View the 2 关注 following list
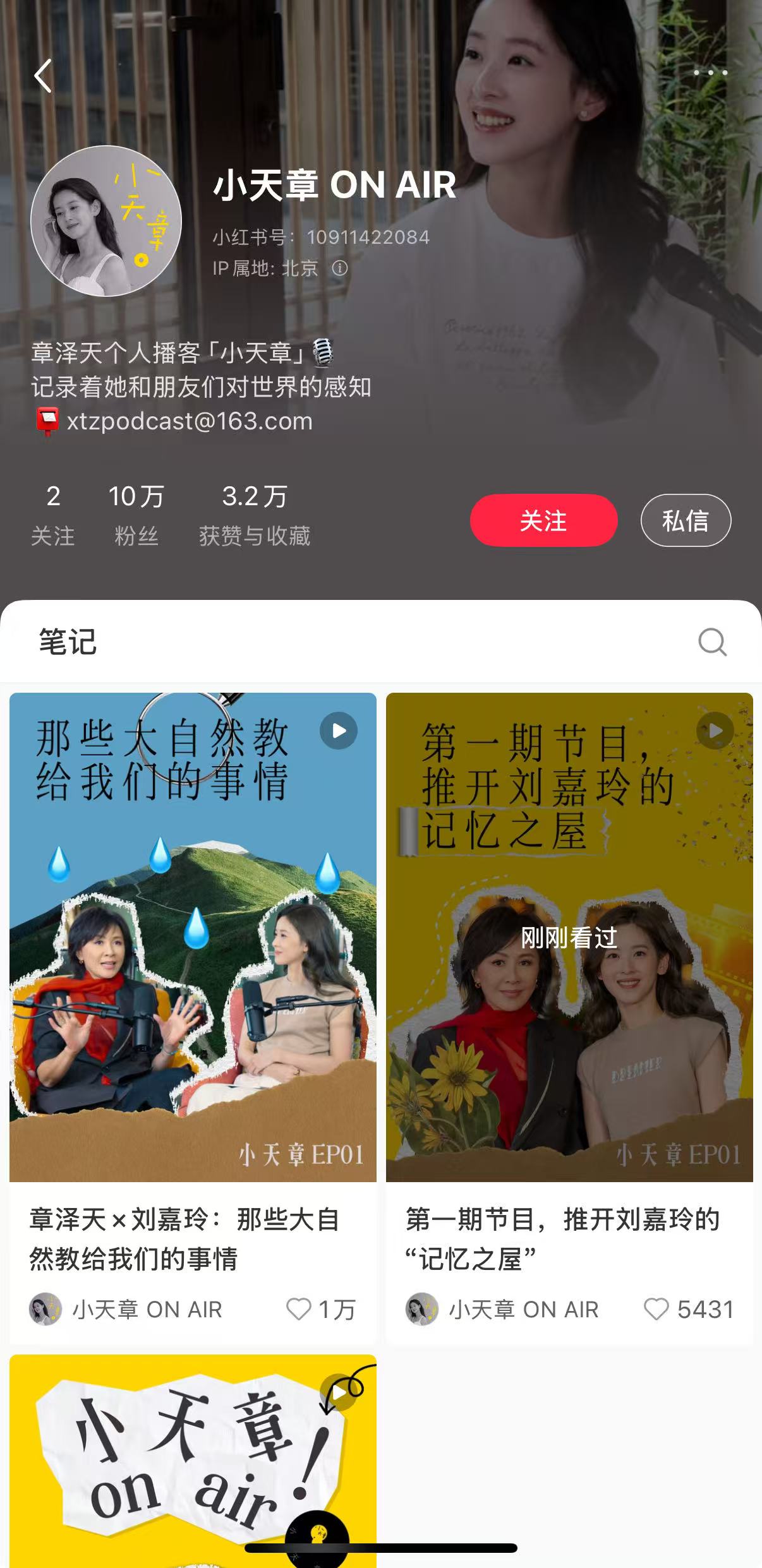The width and height of the screenshot is (762, 1568). click(53, 515)
